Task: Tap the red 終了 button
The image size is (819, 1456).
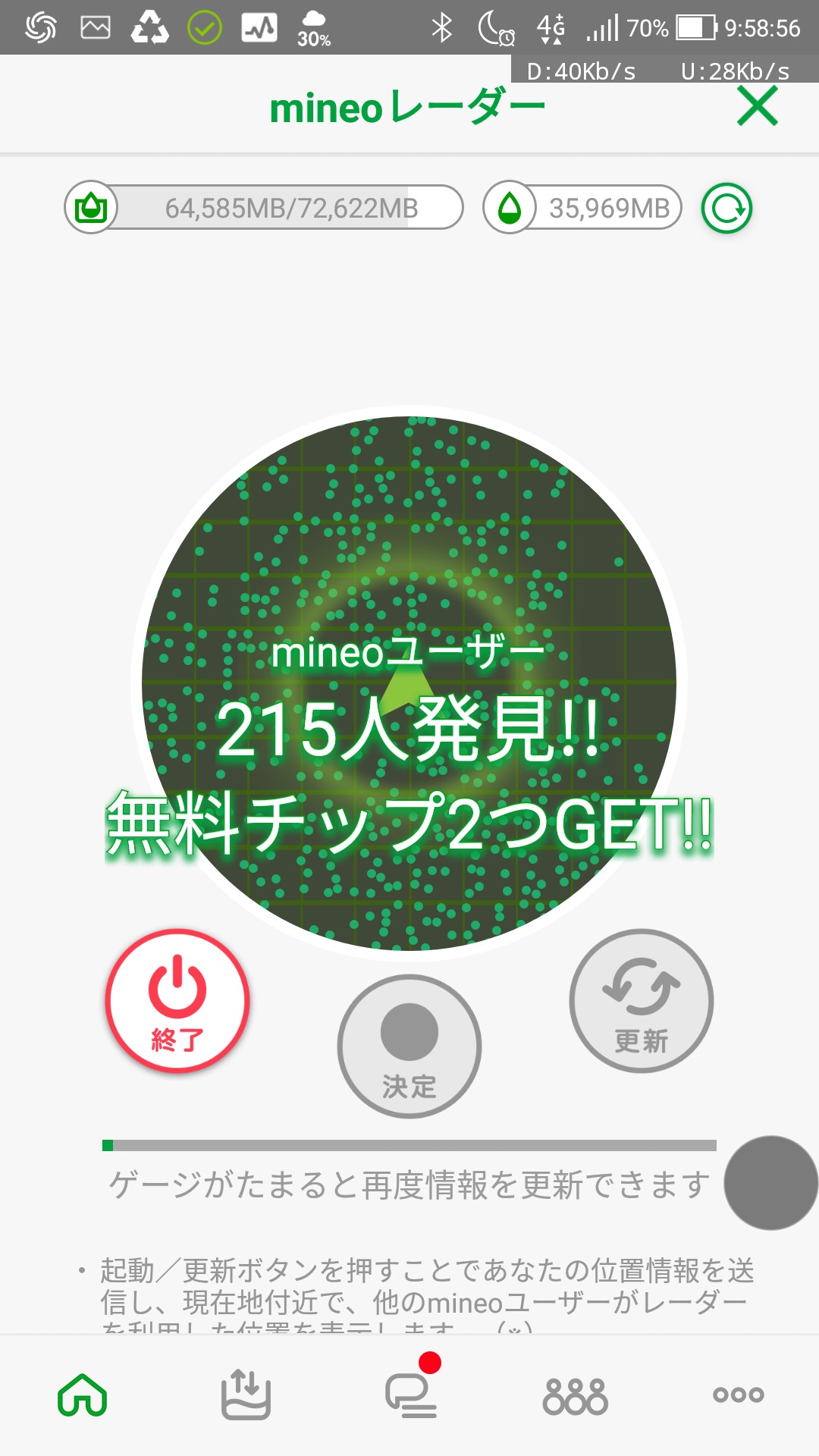Action: pyautogui.click(x=177, y=1000)
